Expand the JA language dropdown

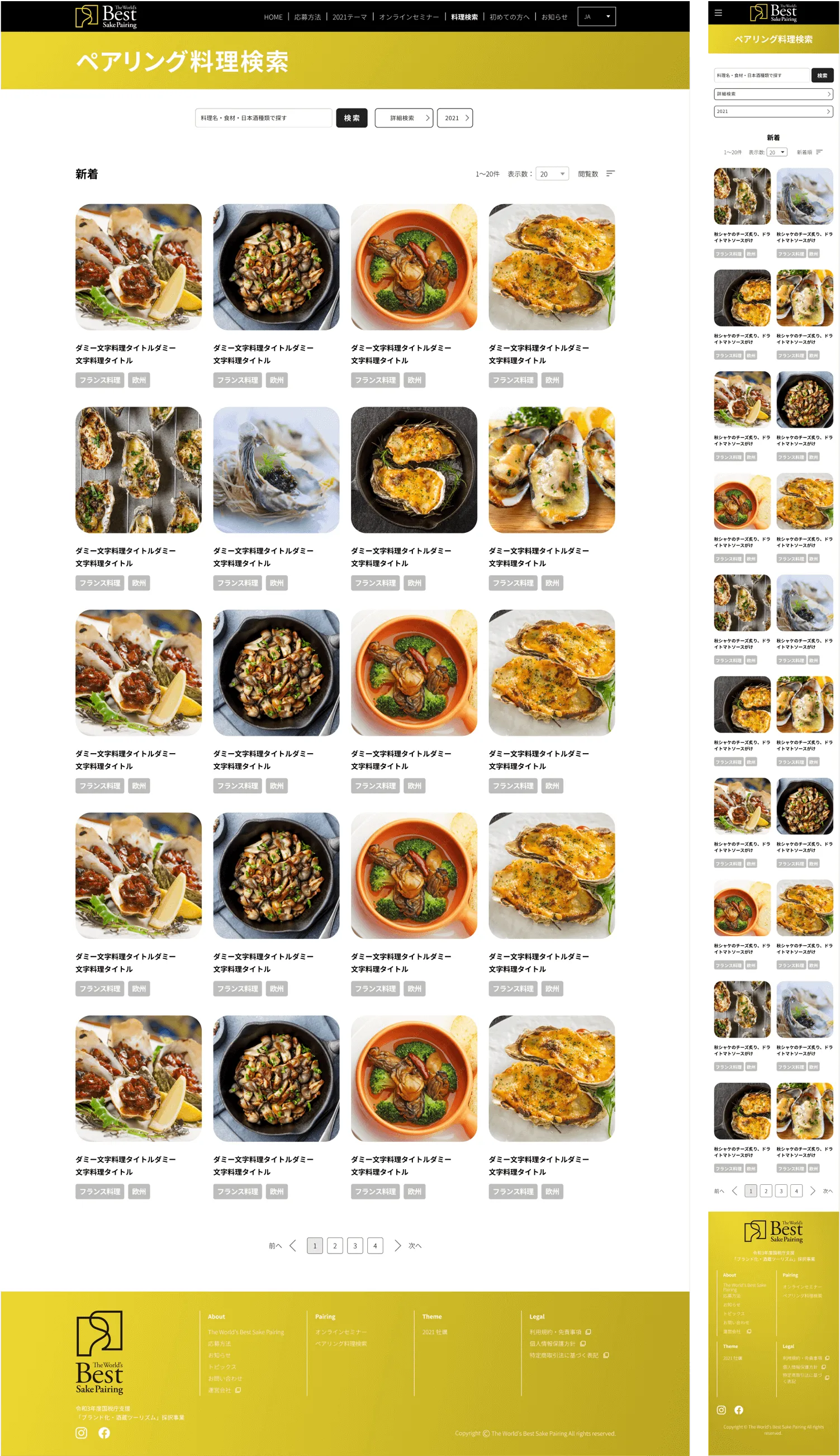point(596,17)
